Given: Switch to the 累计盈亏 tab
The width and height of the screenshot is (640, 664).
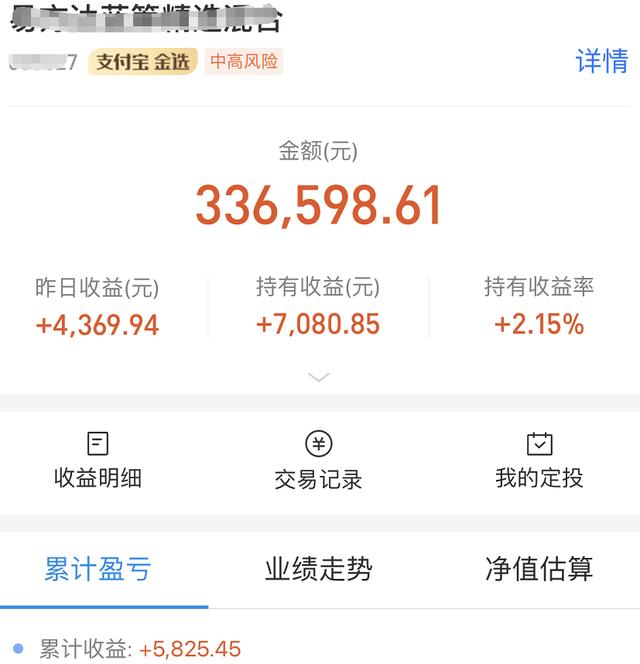Looking at the screenshot, I should click(x=98, y=569).
